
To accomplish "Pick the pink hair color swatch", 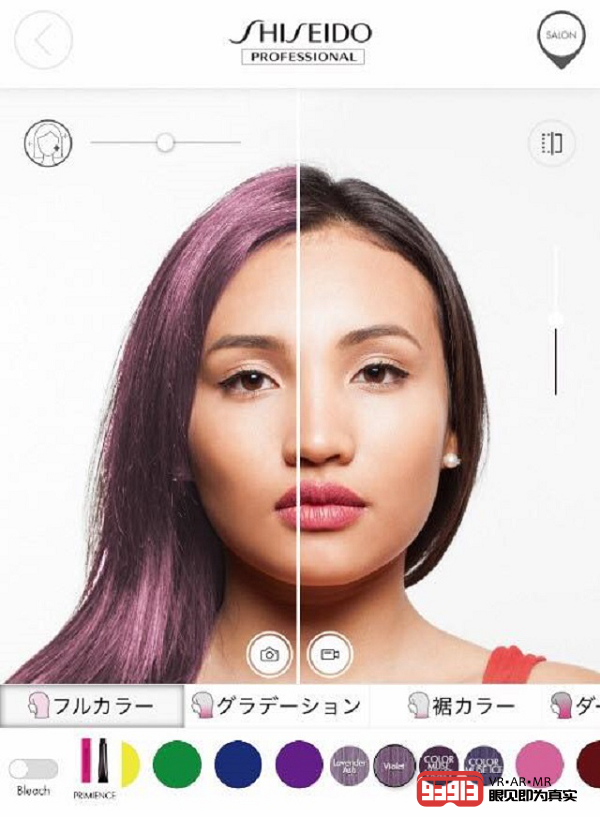I will click(x=540, y=765).
